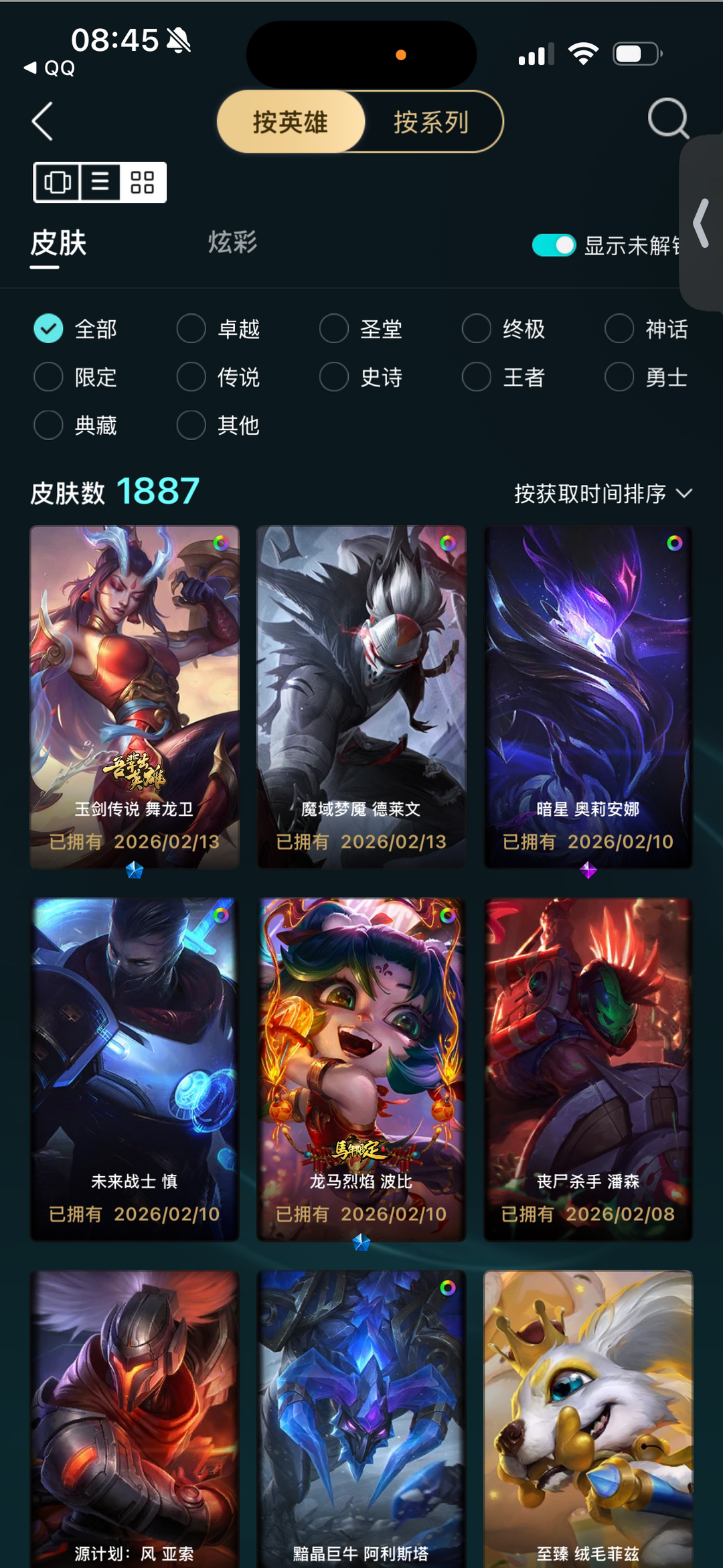The width and height of the screenshot is (723, 1568).
Task: Select the 按英雄 segment
Action: (291, 122)
